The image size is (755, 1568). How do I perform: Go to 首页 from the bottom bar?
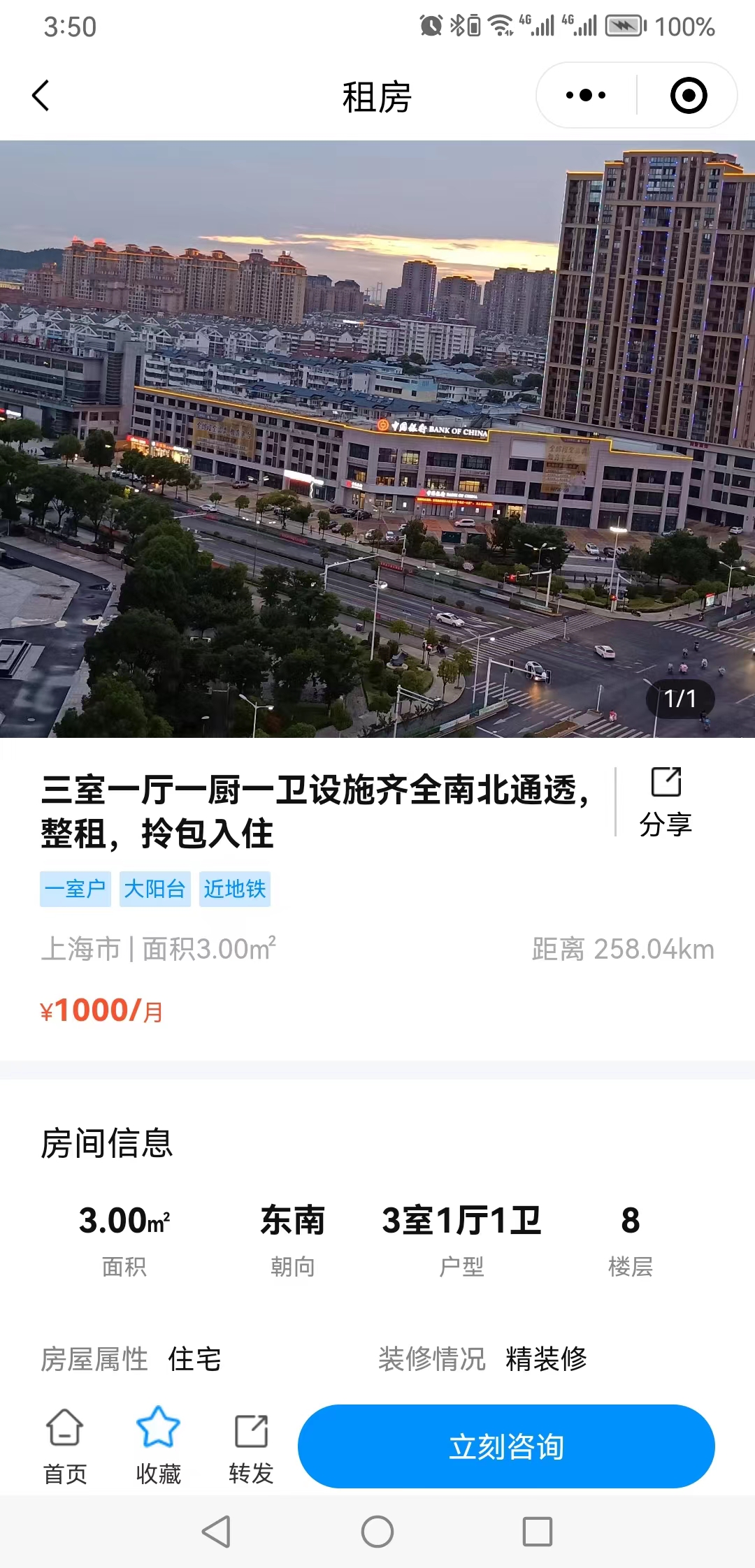click(x=65, y=1445)
